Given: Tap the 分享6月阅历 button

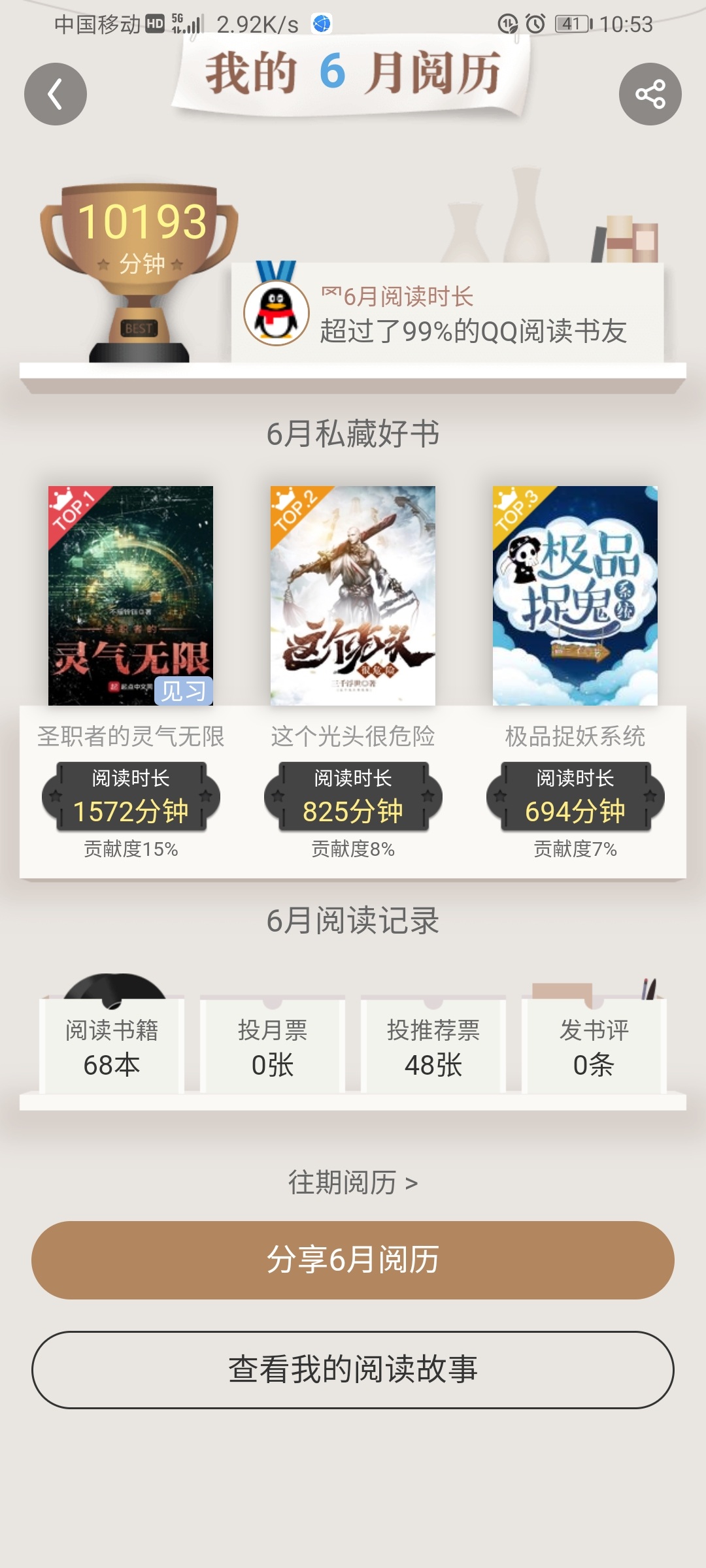Looking at the screenshot, I should [x=353, y=1260].
